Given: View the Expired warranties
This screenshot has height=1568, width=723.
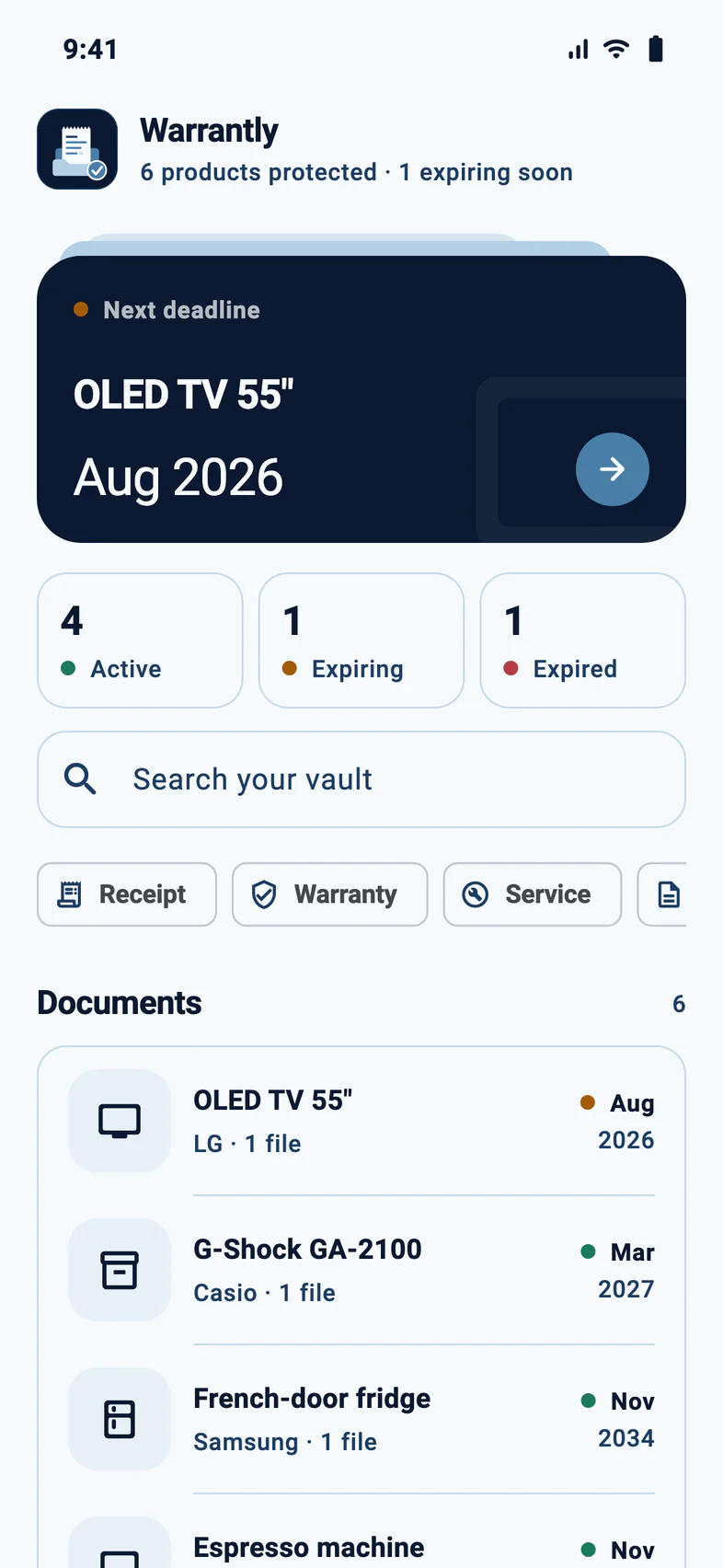Looking at the screenshot, I should [583, 640].
